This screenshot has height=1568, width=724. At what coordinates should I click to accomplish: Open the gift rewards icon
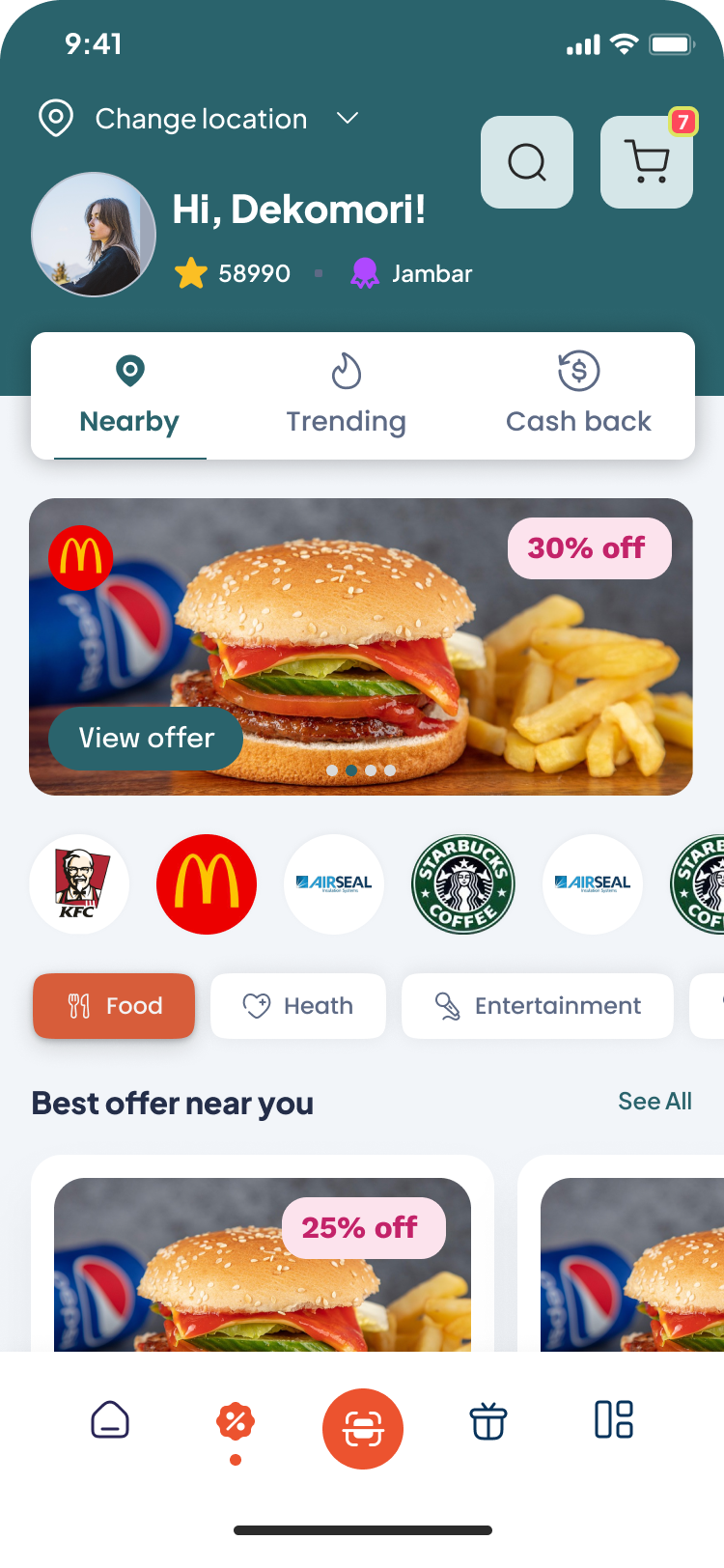(487, 1421)
